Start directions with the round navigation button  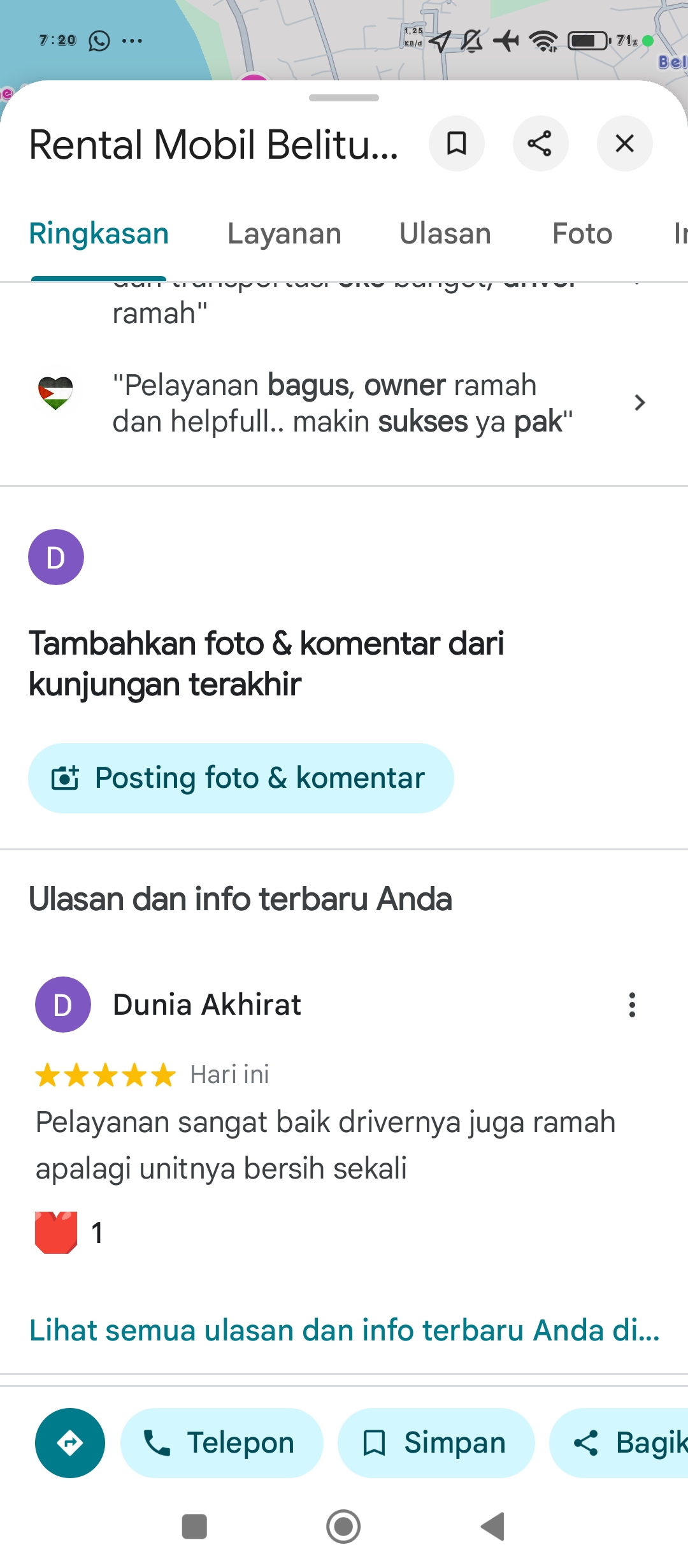click(70, 1443)
